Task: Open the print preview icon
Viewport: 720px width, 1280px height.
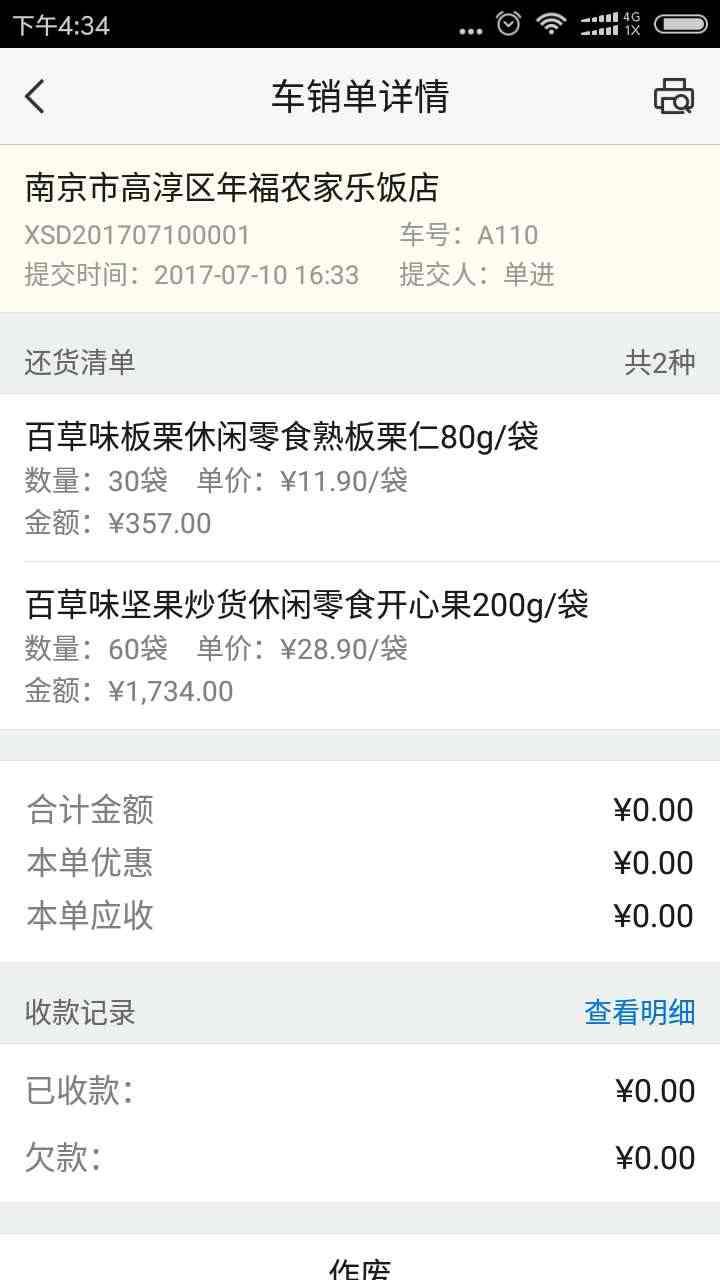Action: pos(673,97)
